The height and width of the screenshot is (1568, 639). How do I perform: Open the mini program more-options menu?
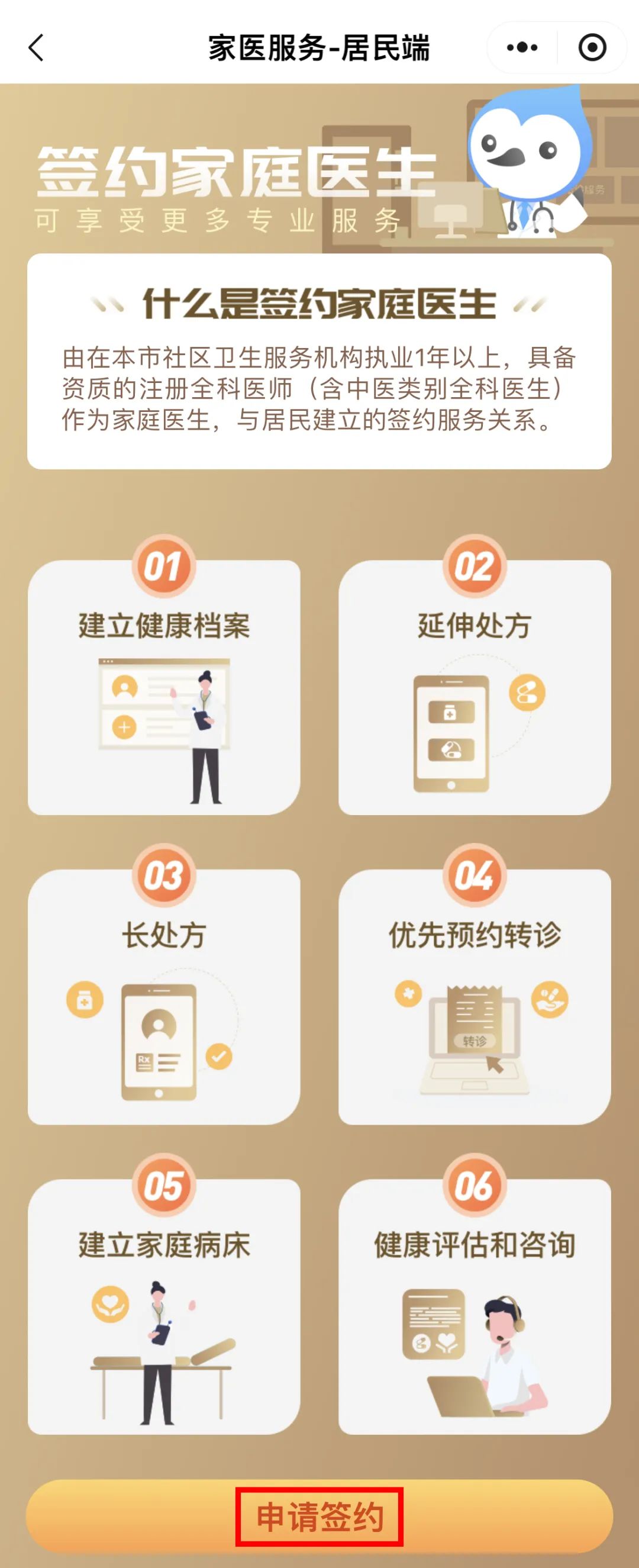pos(522,47)
